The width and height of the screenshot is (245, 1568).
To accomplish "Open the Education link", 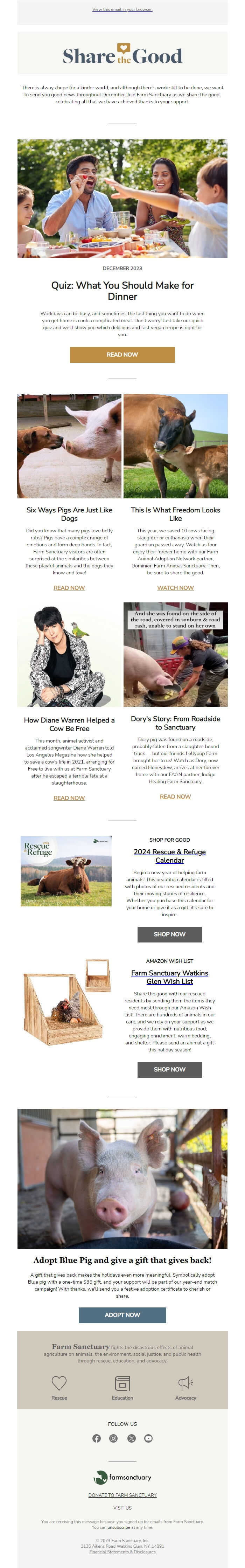I will [122, 1397].
